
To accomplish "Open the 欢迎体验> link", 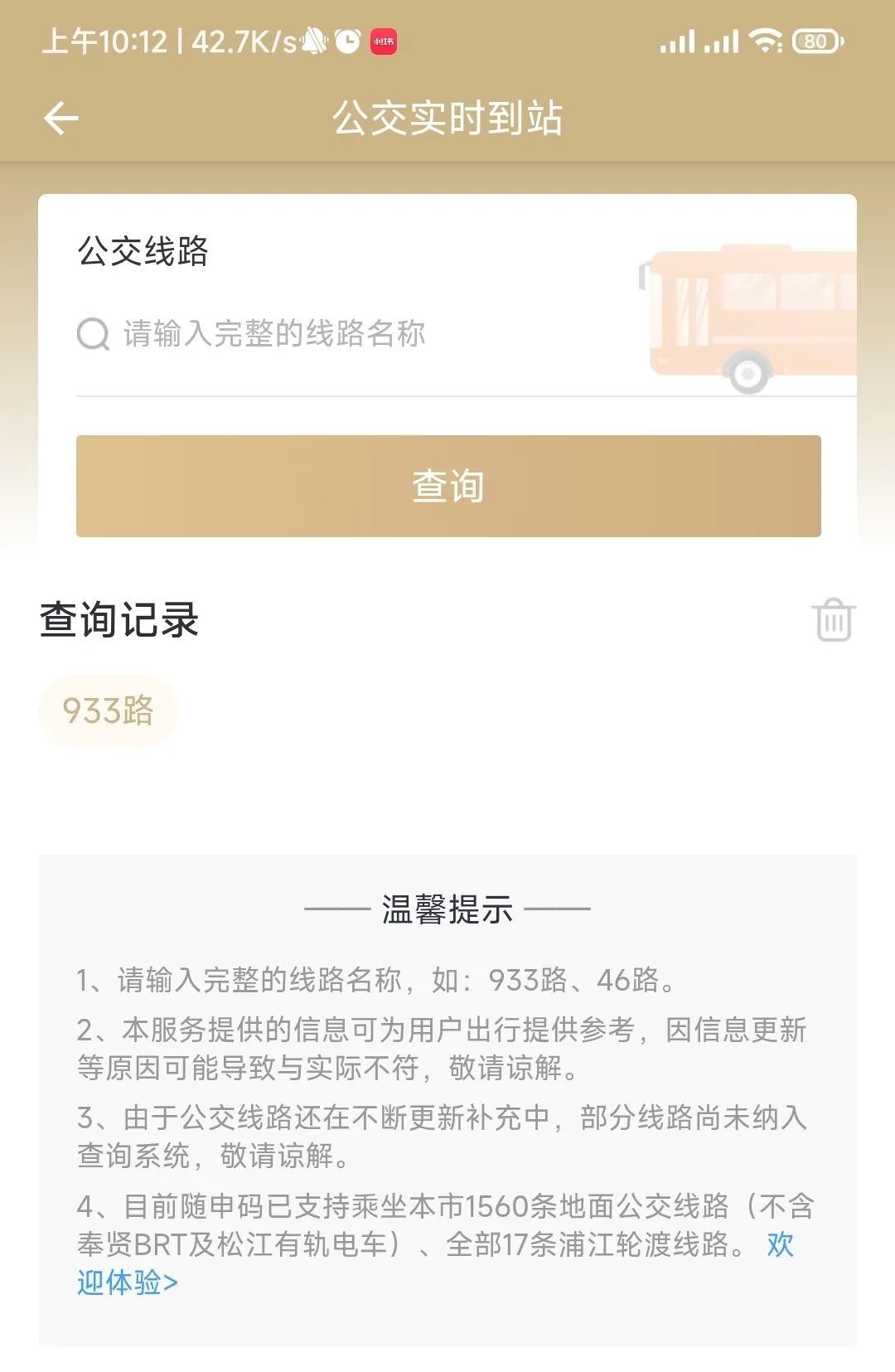I will (128, 1282).
